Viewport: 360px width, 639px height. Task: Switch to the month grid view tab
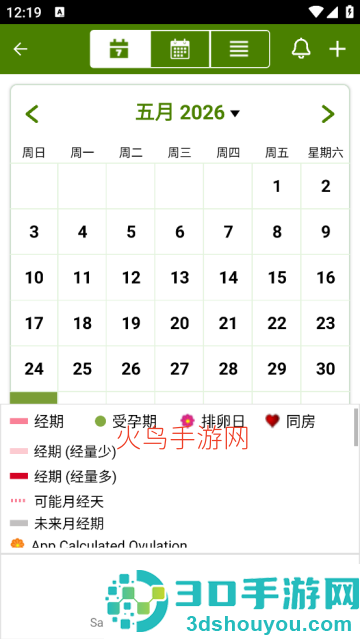180,49
